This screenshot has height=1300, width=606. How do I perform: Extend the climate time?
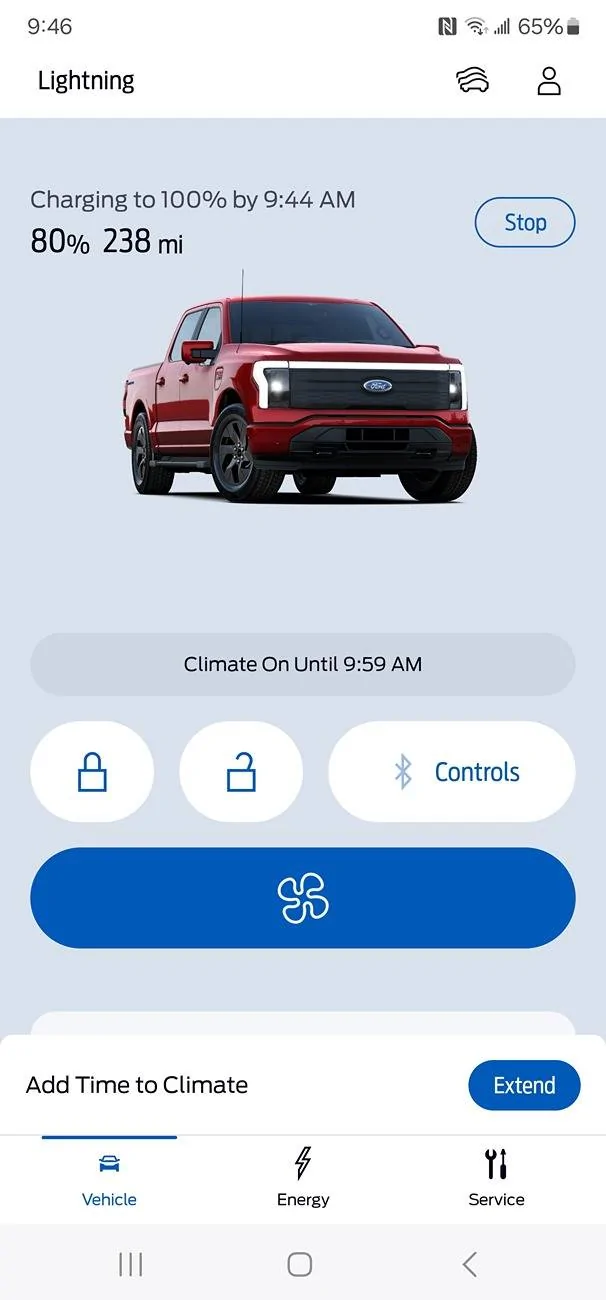pyautogui.click(x=524, y=1085)
